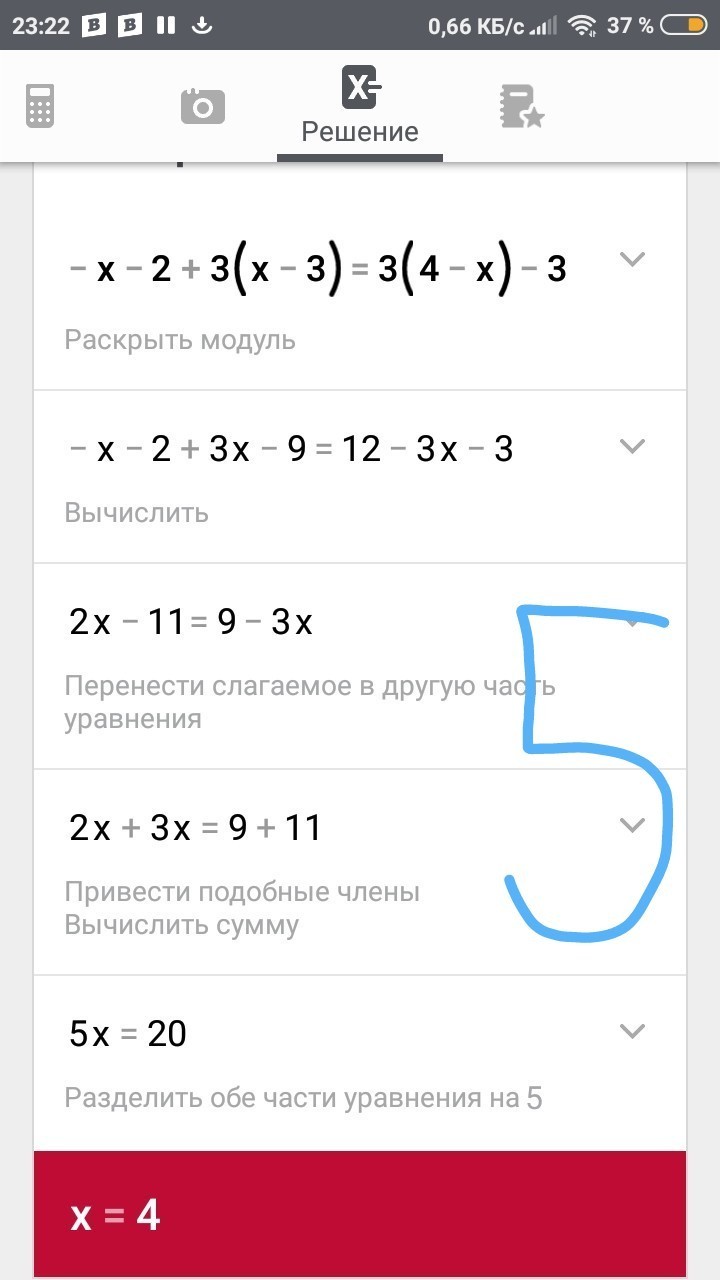The width and height of the screenshot is (720, 1280).
Task: Switch to the calculator tab
Action: click(x=40, y=105)
